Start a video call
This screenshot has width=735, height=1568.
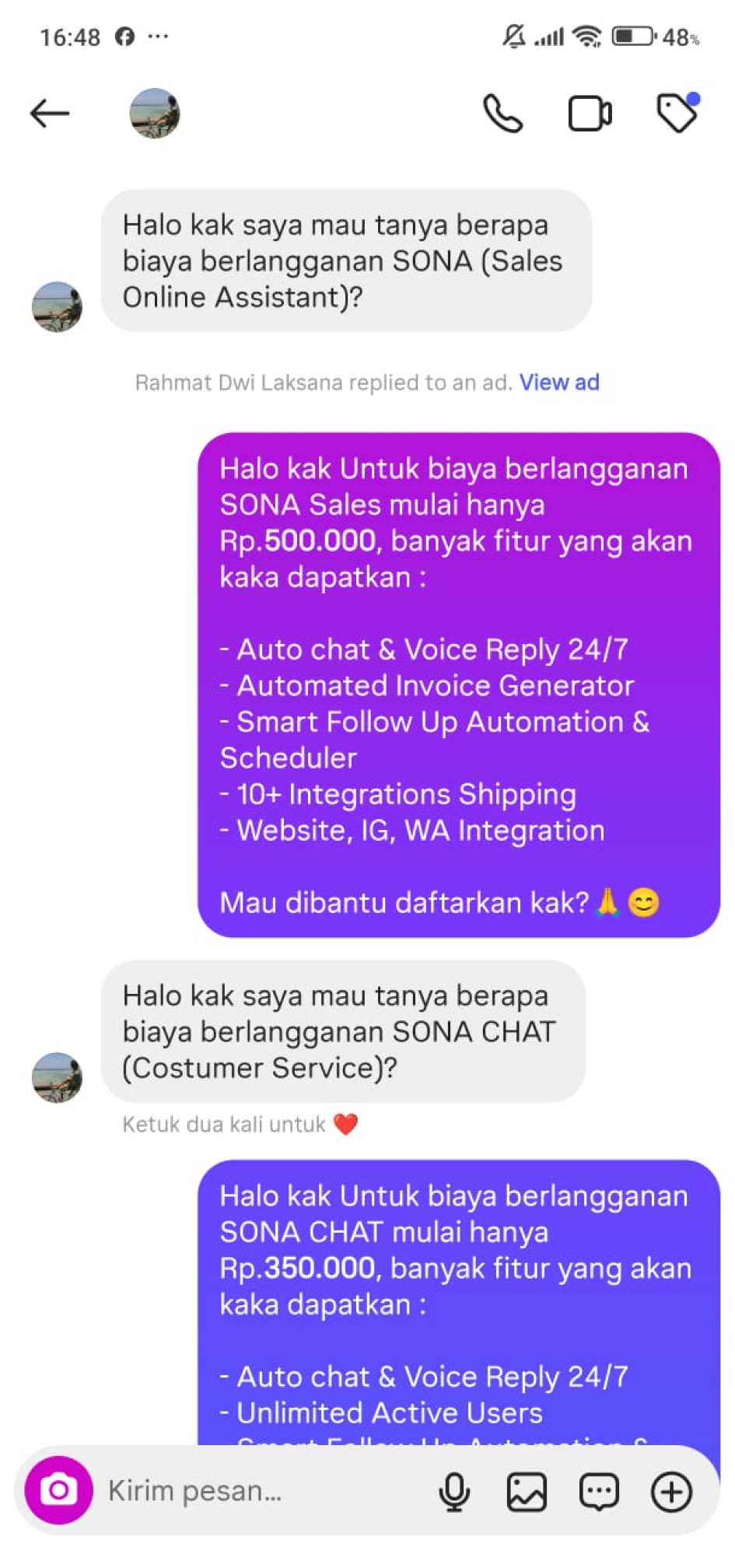(x=590, y=114)
